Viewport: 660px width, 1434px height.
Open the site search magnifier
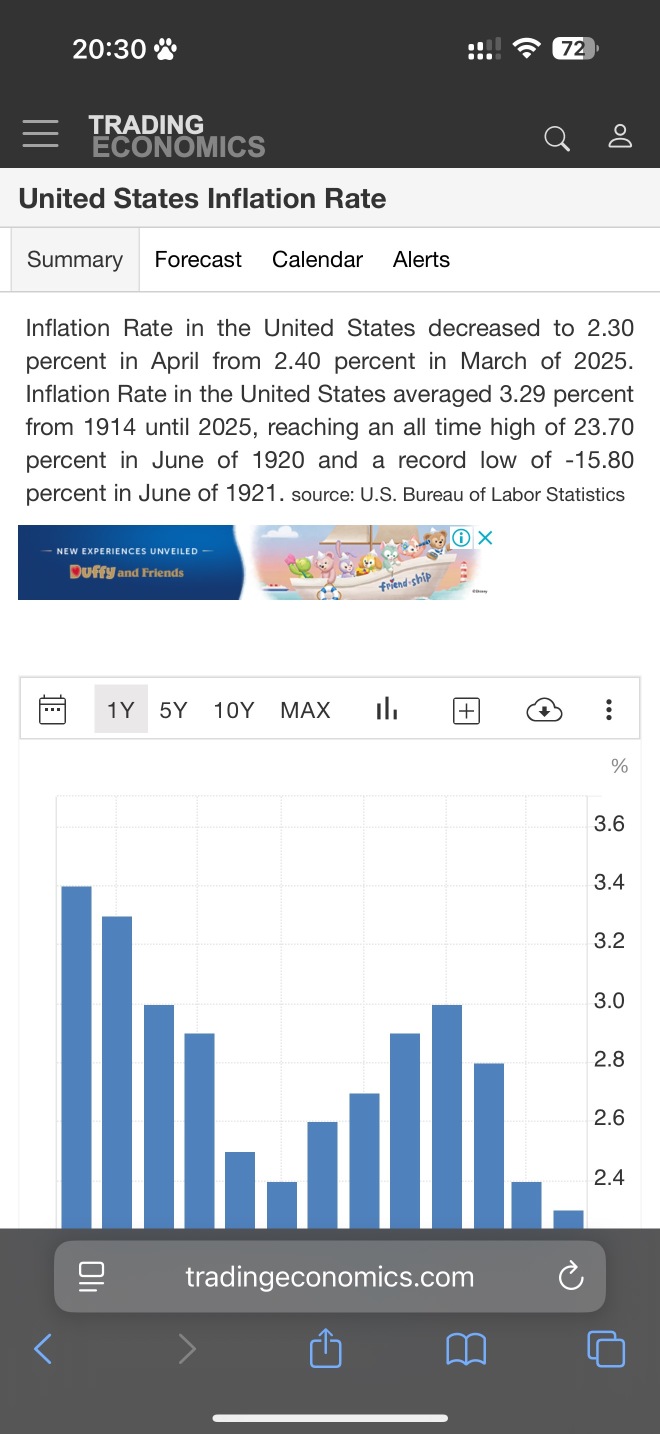pos(557,138)
